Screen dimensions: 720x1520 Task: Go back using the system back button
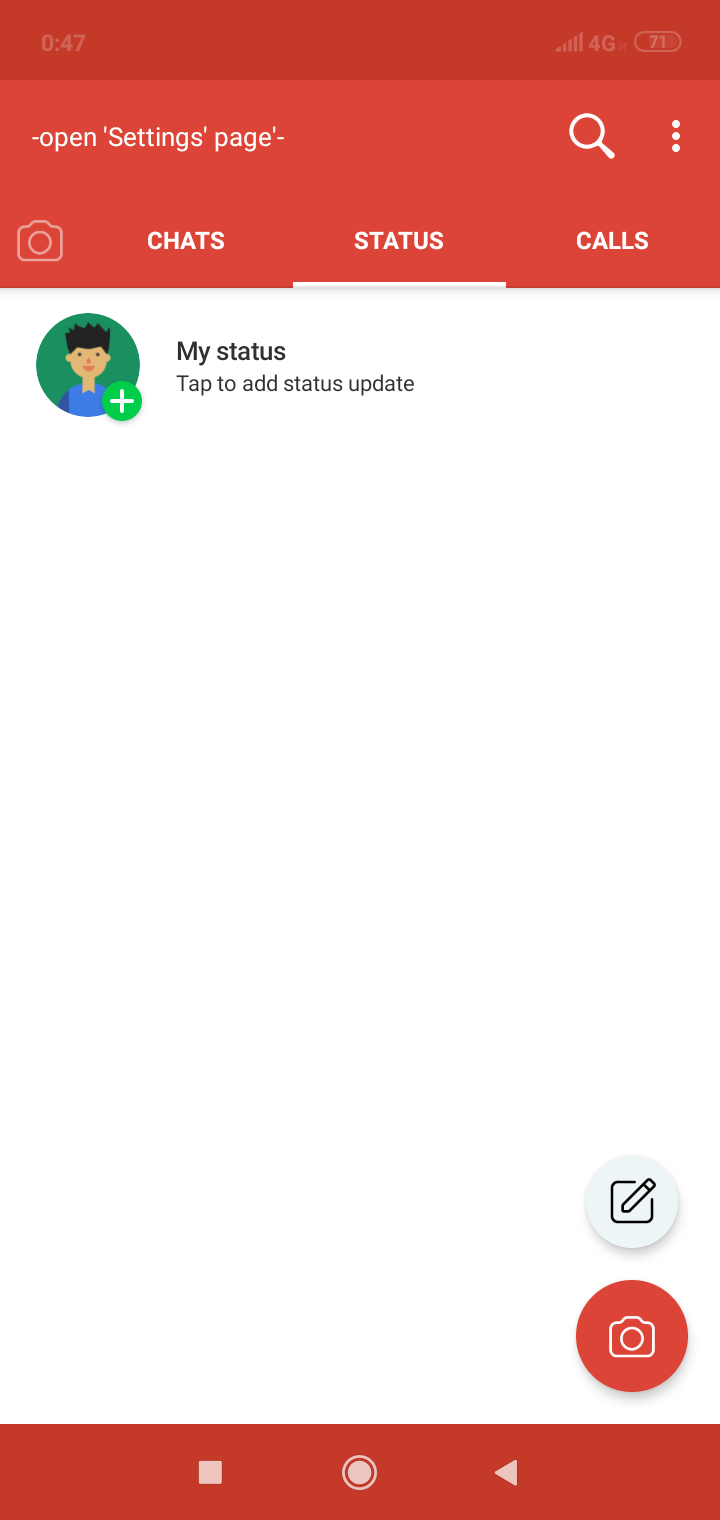(x=506, y=1472)
